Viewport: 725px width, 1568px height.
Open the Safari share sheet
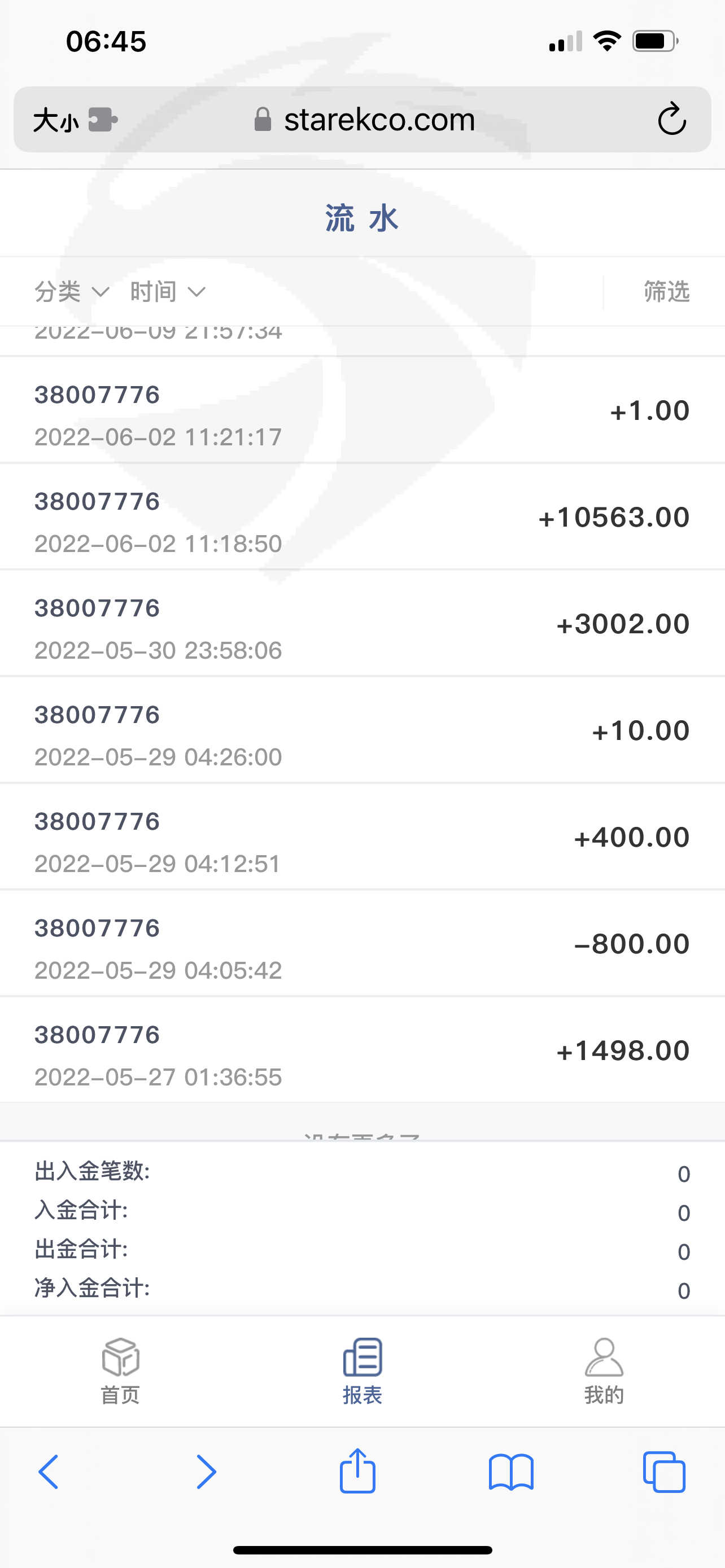tap(357, 1471)
